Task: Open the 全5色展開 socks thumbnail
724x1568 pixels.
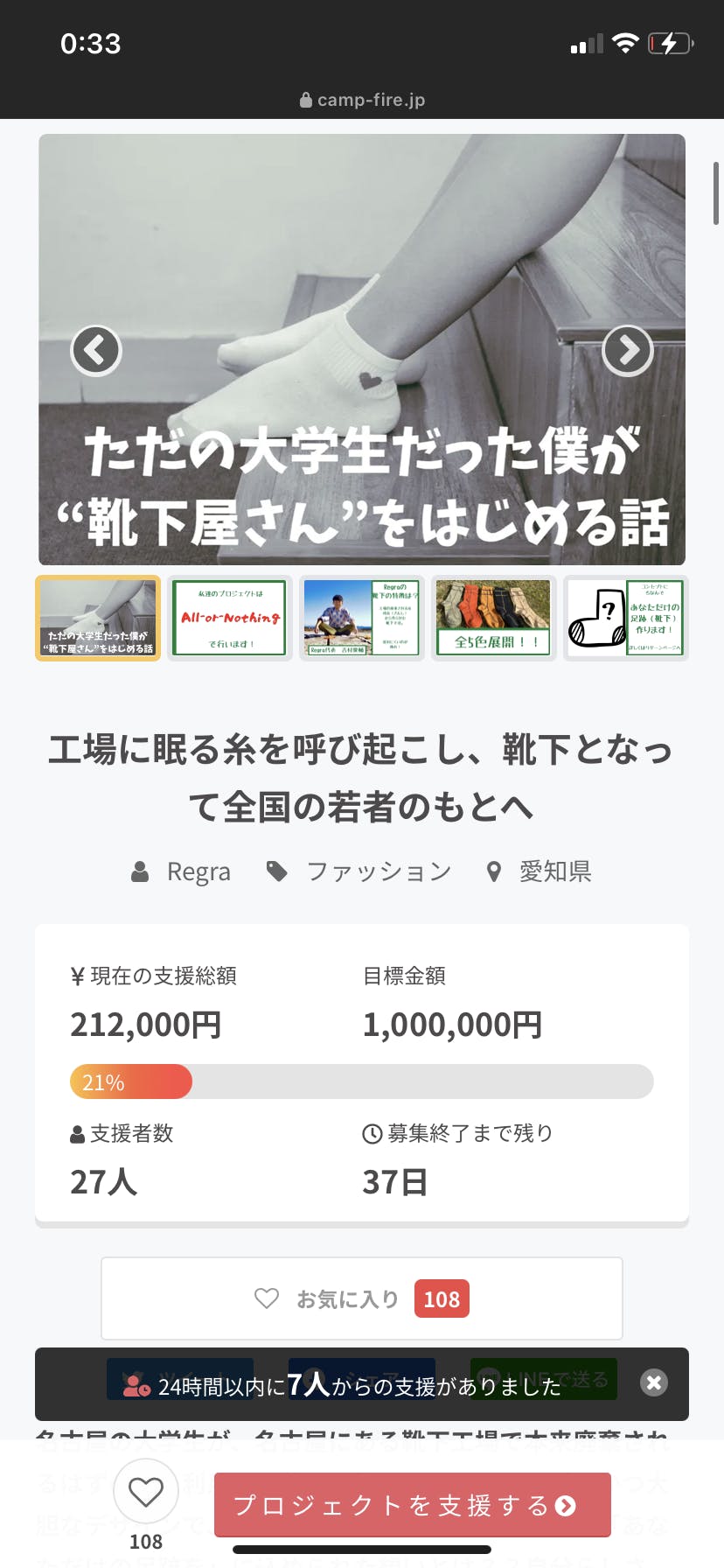Action: click(x=493, y=618)
